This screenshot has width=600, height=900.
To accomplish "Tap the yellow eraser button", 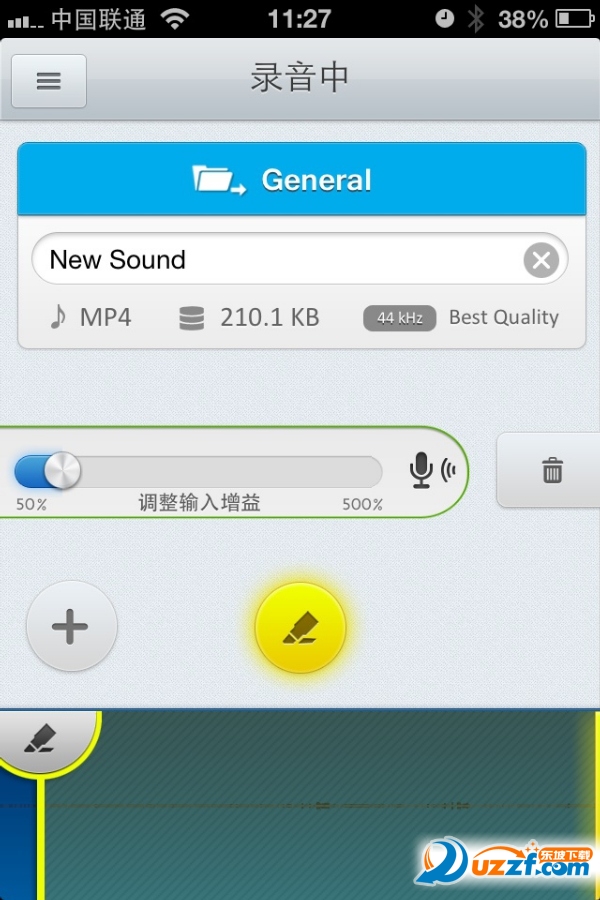I will 300,627.
